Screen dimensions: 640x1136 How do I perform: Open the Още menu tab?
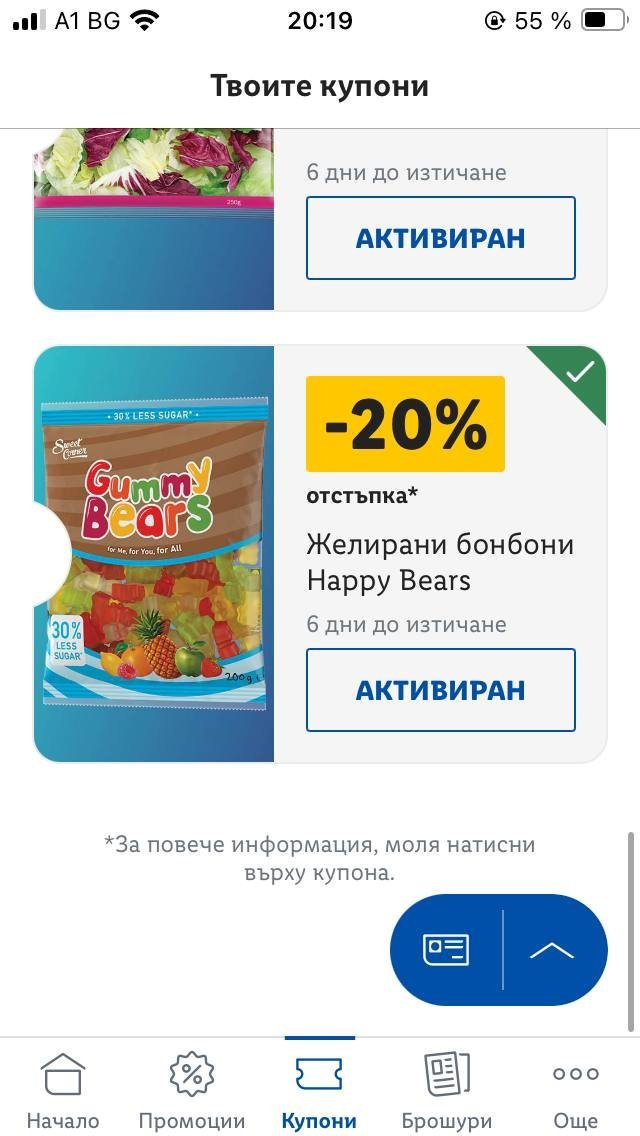coord(575,1090)
